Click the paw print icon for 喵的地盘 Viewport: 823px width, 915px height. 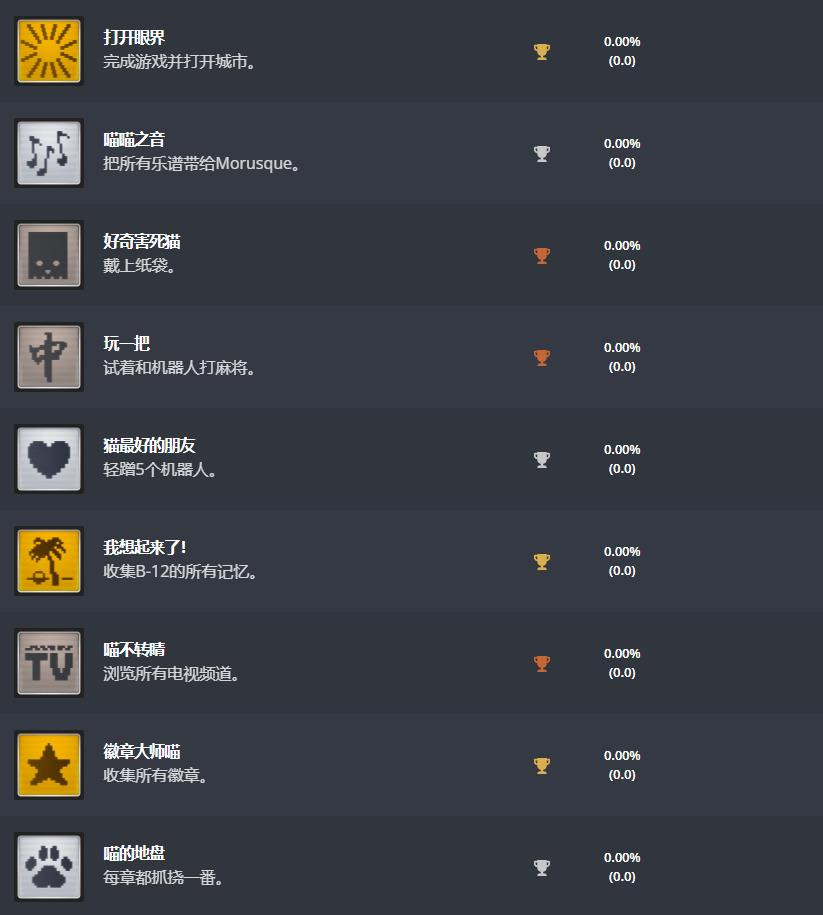pos(49,866)
